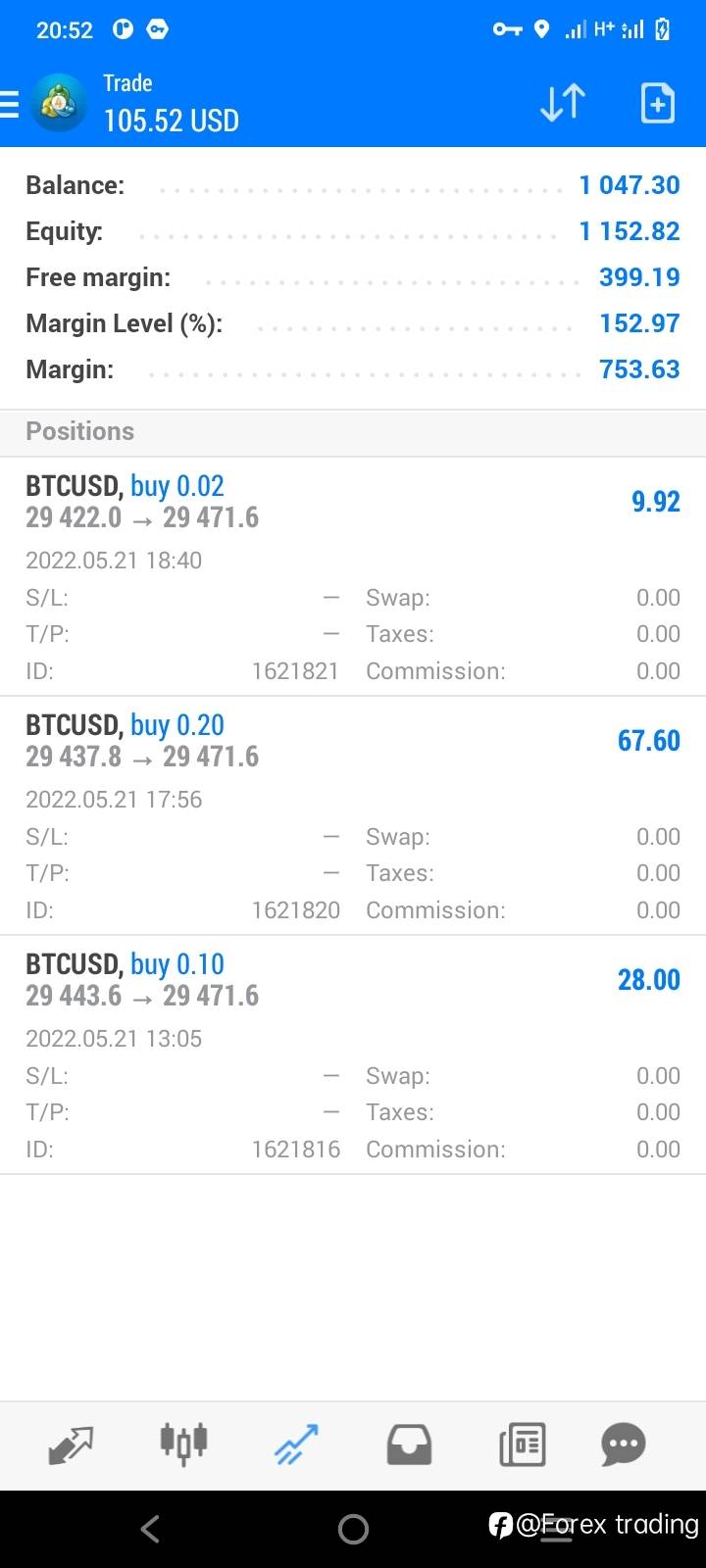Go back with system back button
Image resolution: width=706 pixels, height=1568 pixels.
point(149,1529)
